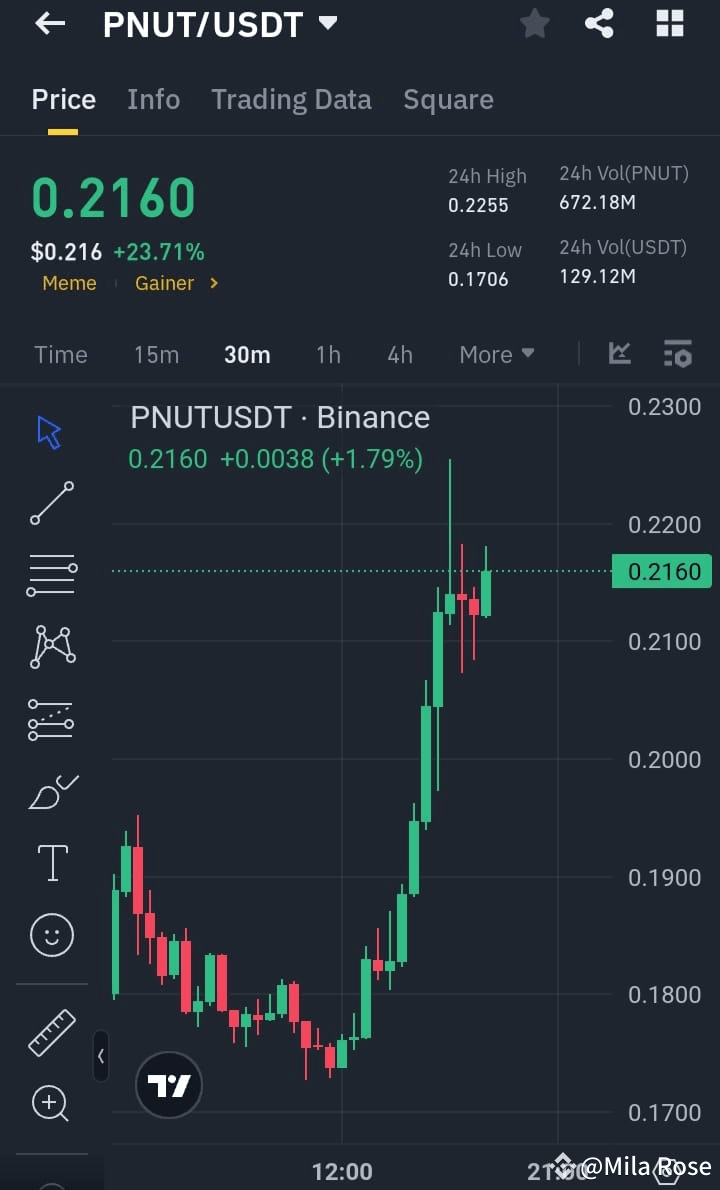The width and height of the screenshot is (720, 1190).
Task: Open the horizontal lines tool
Action: pyautogui.click(x=50, y=573)
